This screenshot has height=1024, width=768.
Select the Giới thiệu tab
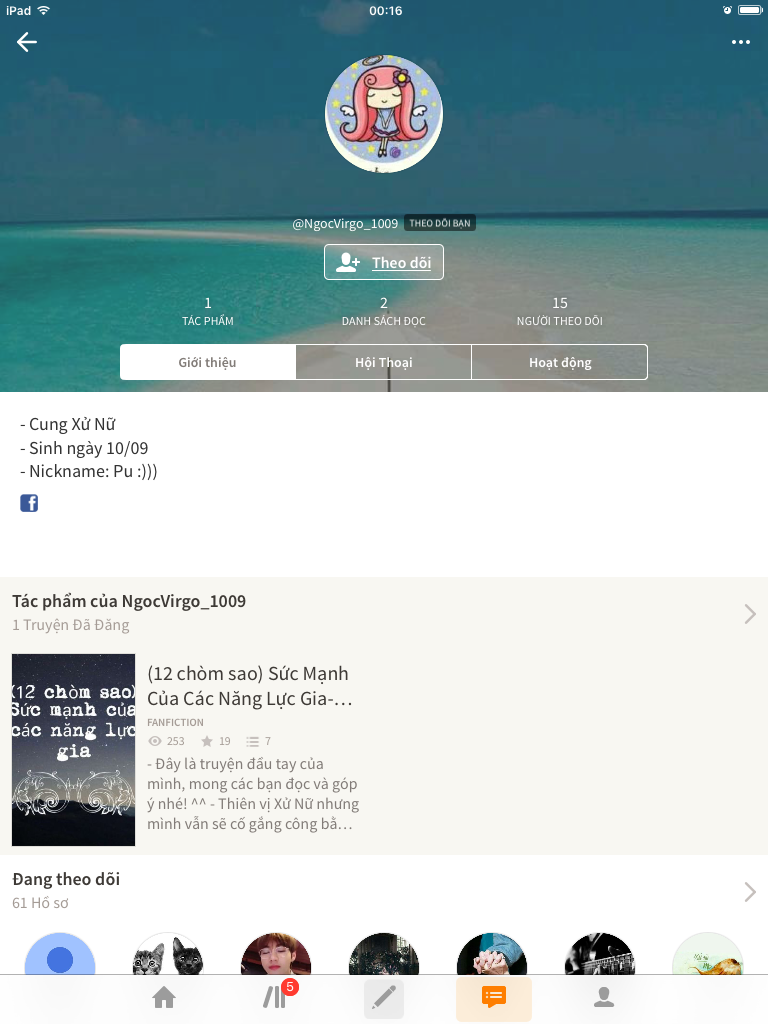(x=208, y=362)
